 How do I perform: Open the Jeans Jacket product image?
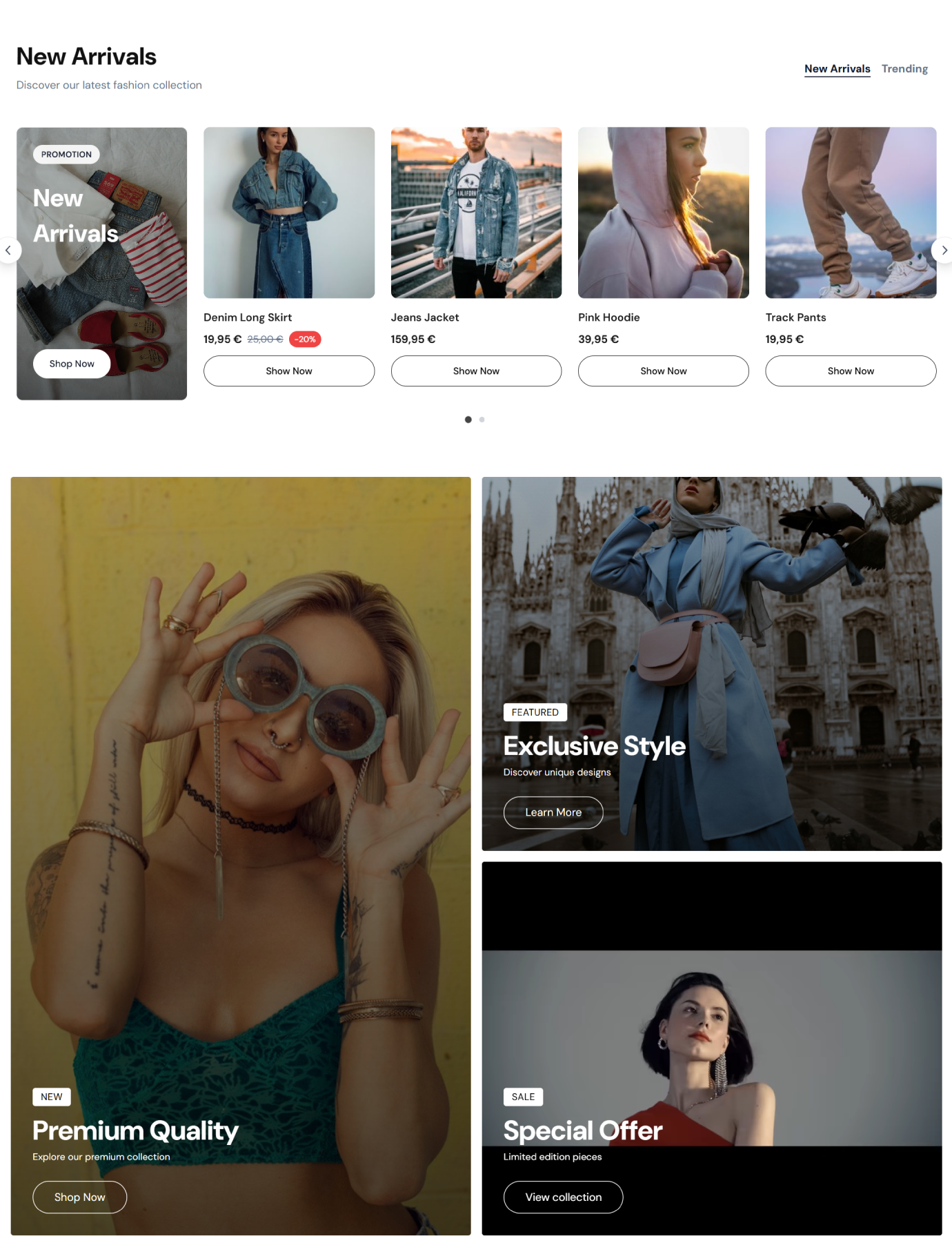pos(476,213)
